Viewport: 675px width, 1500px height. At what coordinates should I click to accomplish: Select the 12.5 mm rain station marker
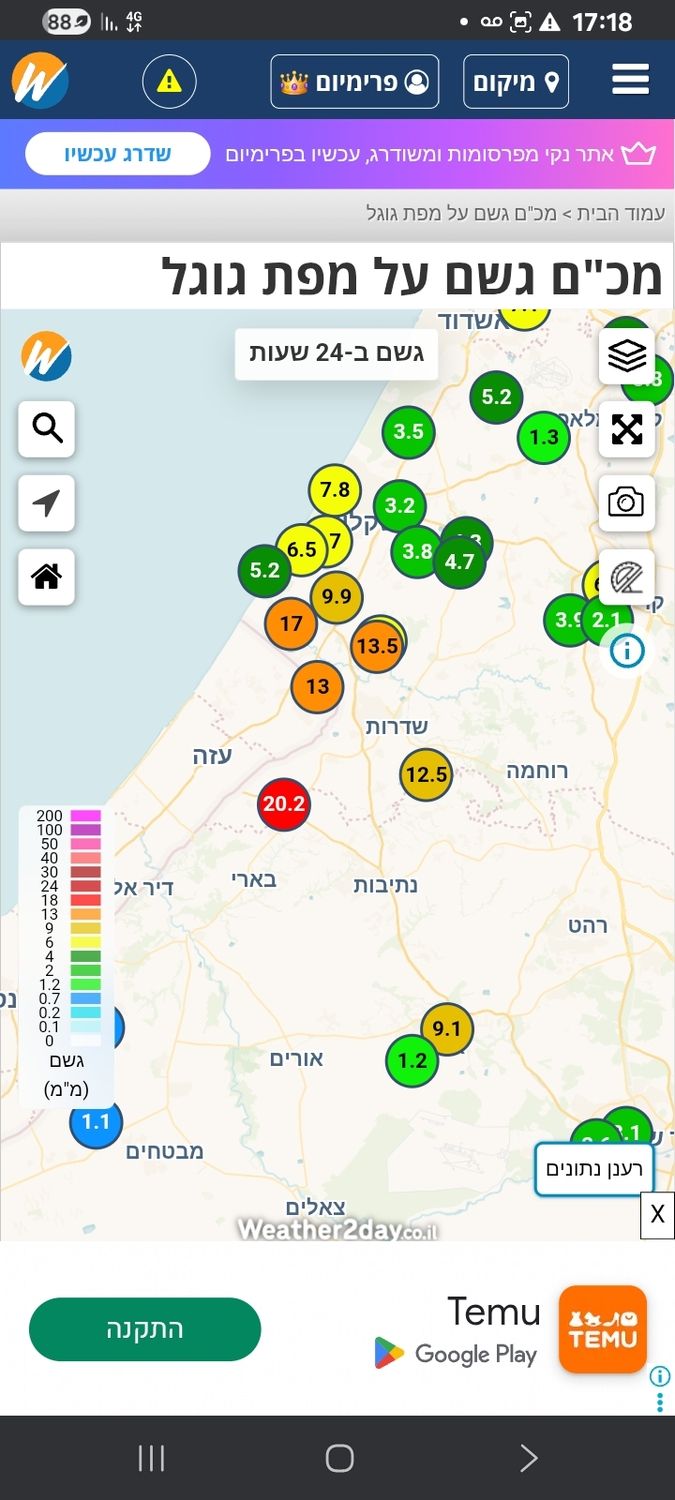click(426, 774)
